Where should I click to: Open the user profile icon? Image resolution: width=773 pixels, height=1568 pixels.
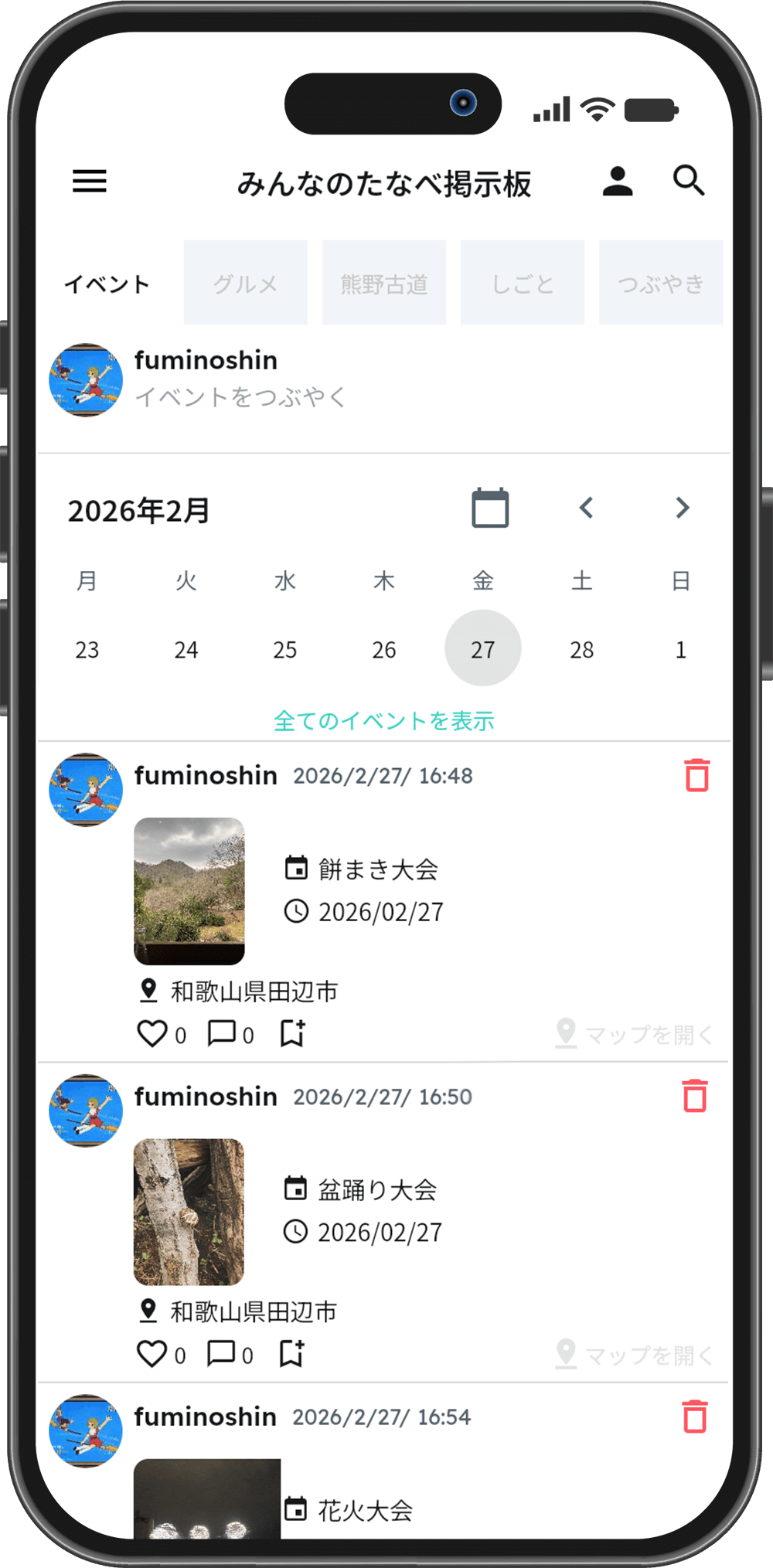click(617, 181)
